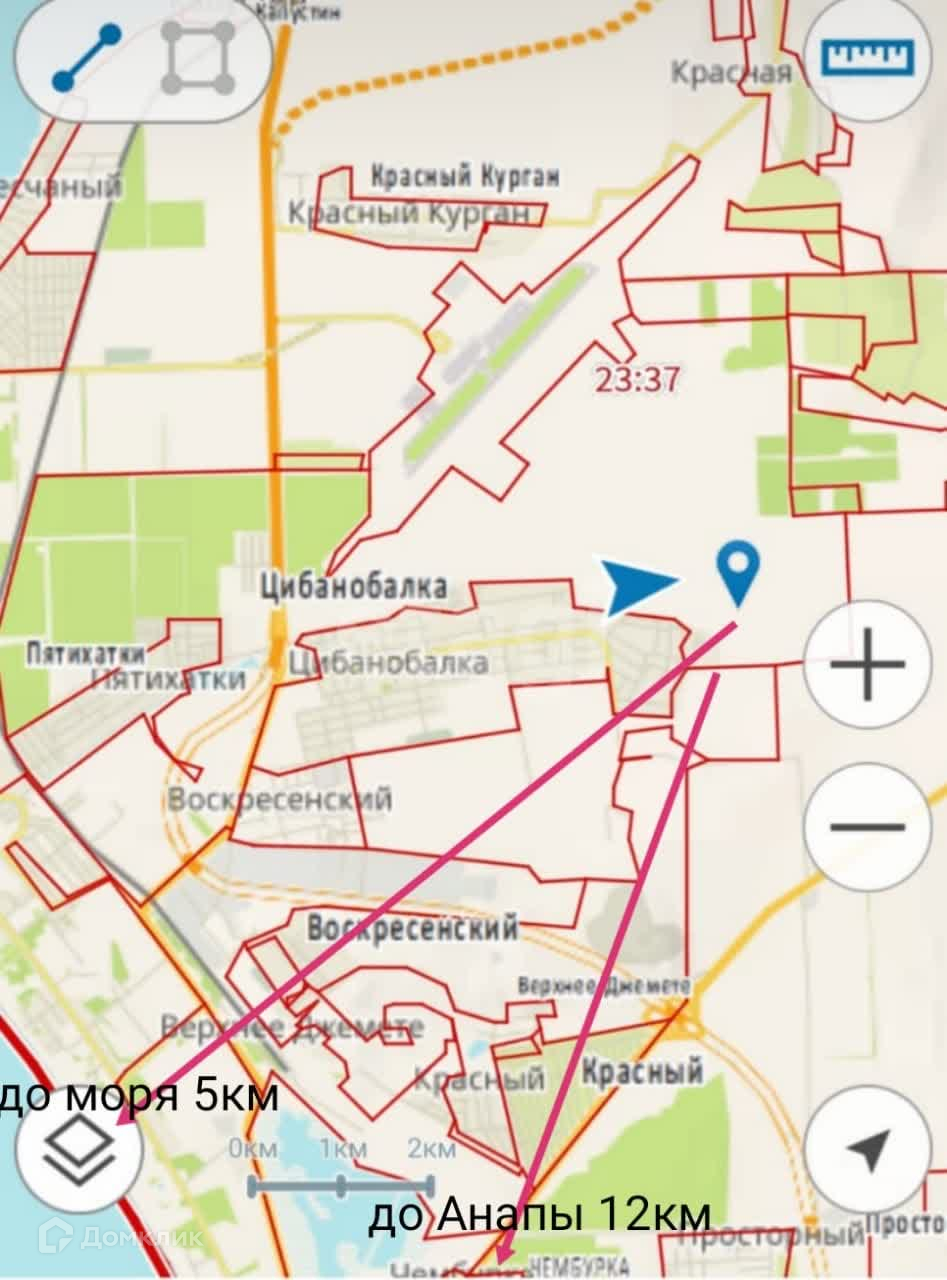This screenshot has height=1280, width=947.
Task: Open the ruler tool
Action: (x=868, y=56)
